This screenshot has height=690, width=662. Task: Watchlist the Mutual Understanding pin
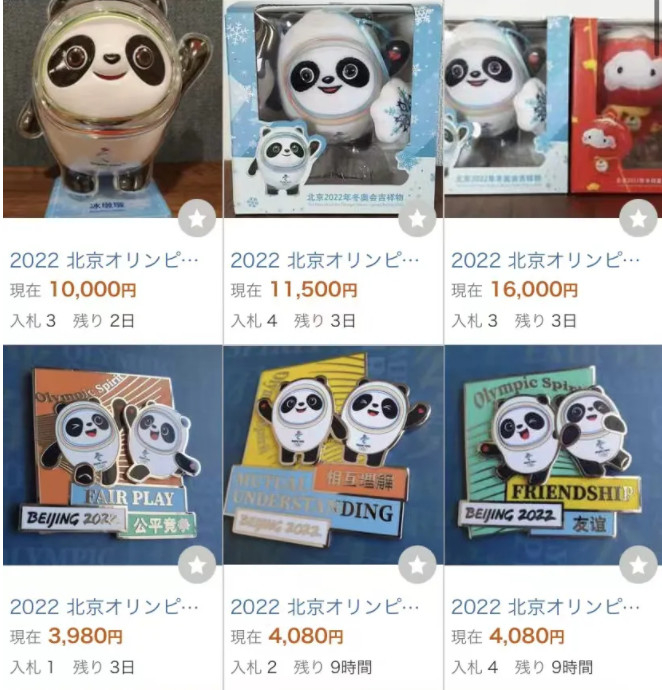pos(417,565)
